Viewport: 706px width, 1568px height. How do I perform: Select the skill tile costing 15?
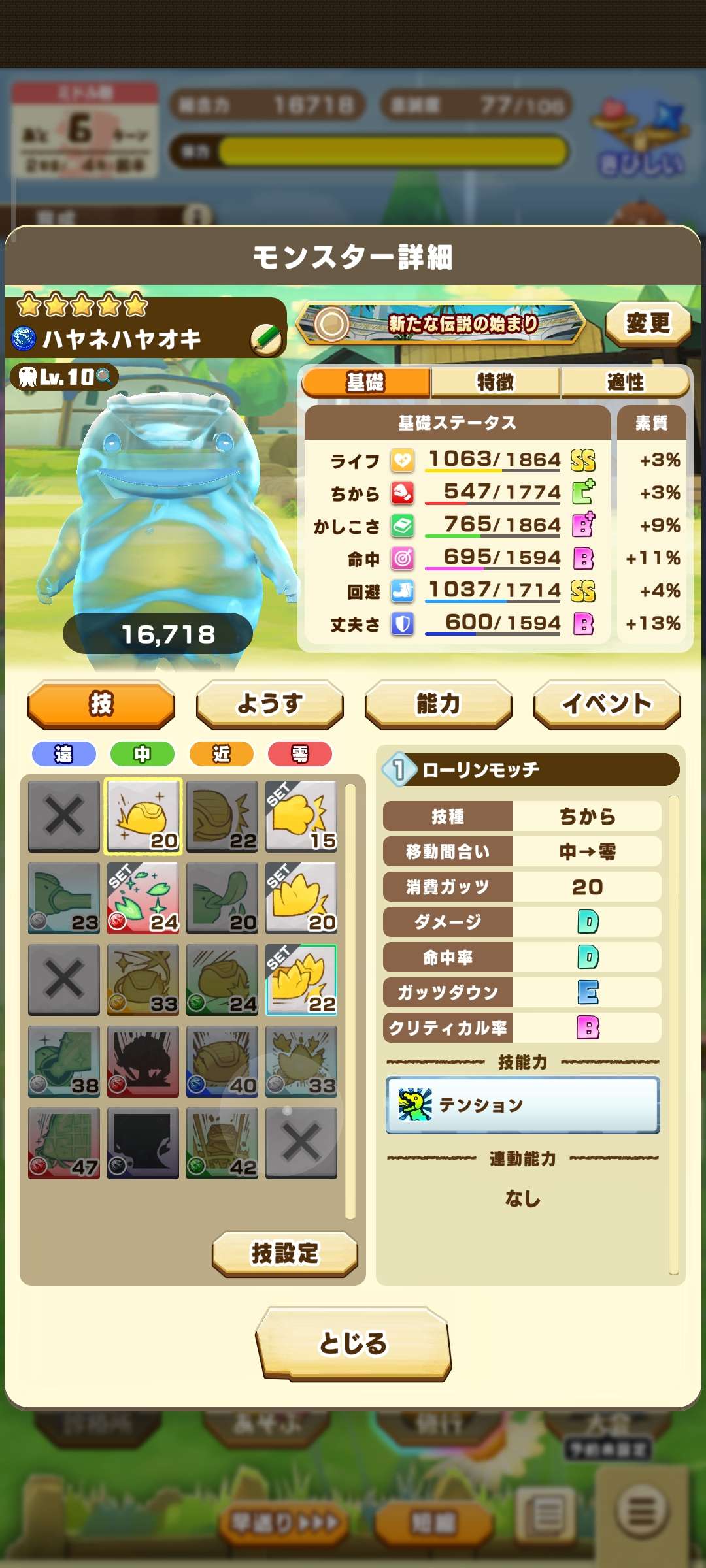301,816
